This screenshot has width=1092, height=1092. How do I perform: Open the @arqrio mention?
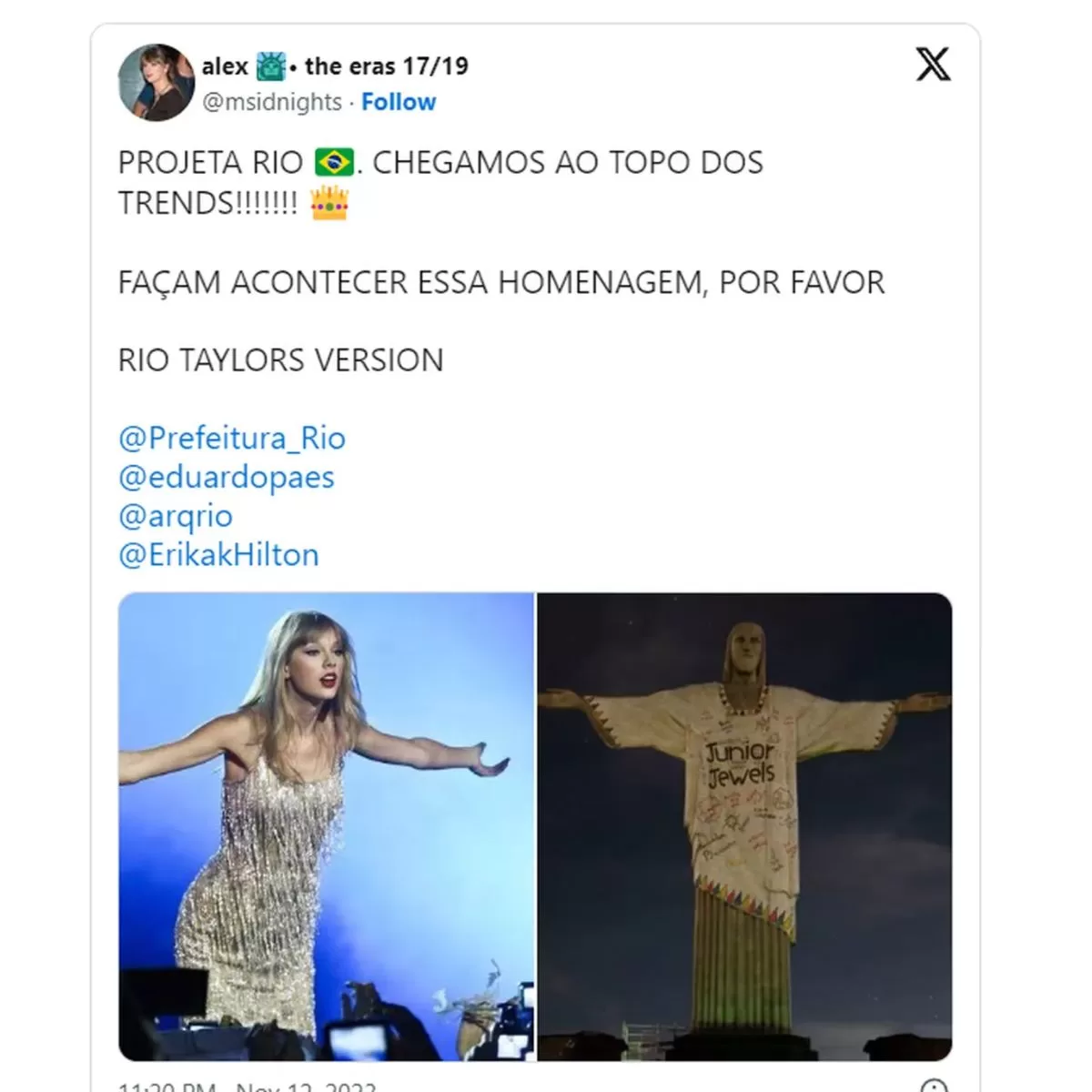coord(176,516)
